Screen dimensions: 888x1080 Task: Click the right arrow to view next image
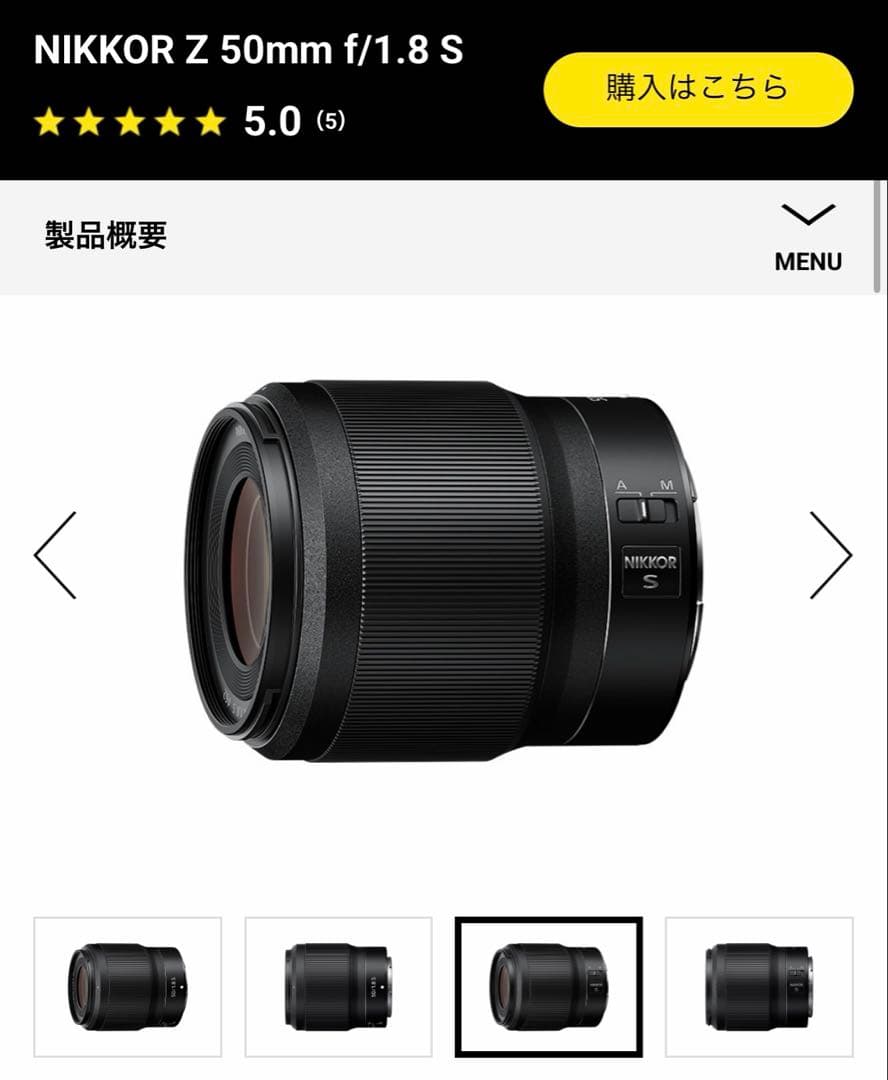[833, 556]
